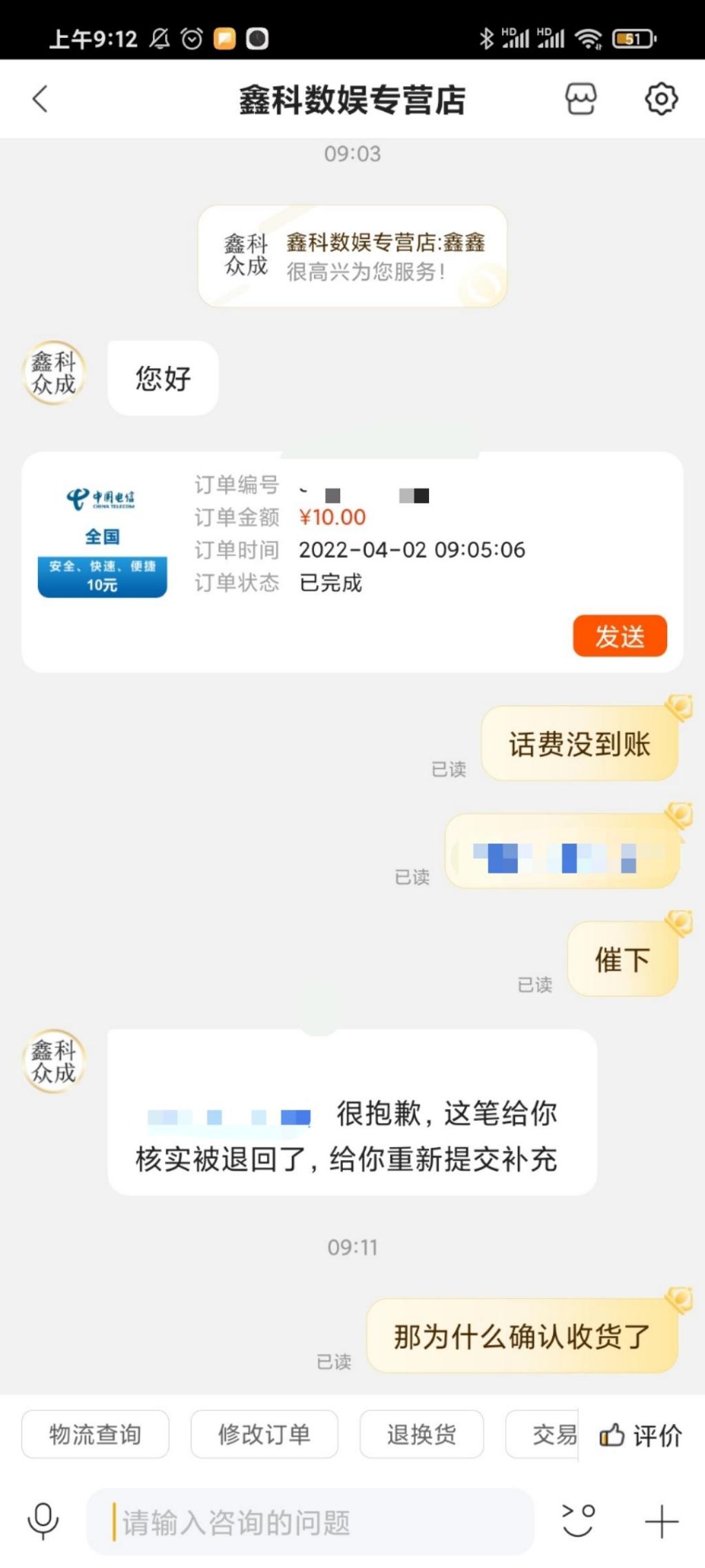Open the store page icon
Image resolution: width=705 pixels, height=1568 pixels.
point(580,99)
